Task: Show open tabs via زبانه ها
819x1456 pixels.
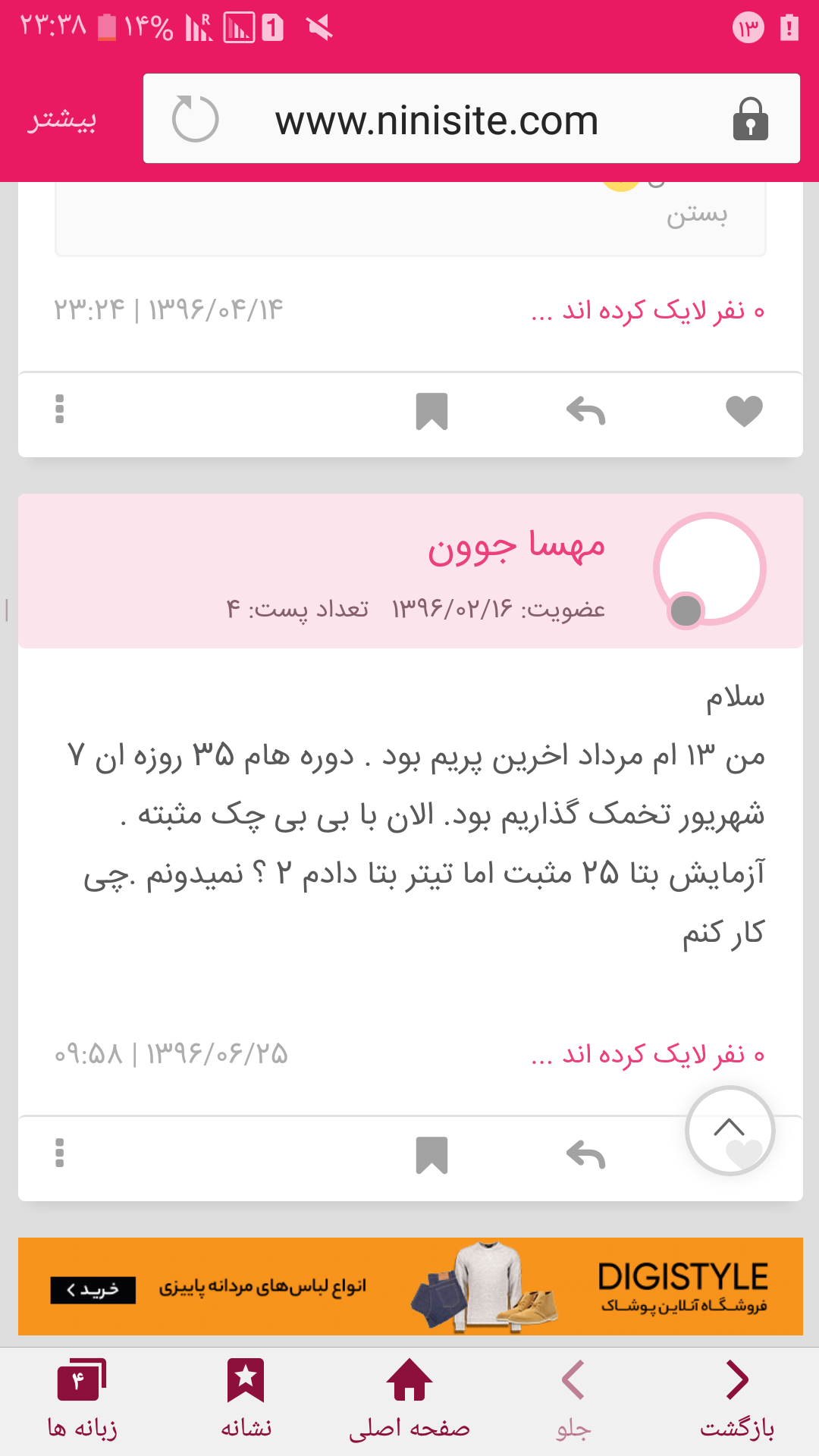Action: 82,1398
